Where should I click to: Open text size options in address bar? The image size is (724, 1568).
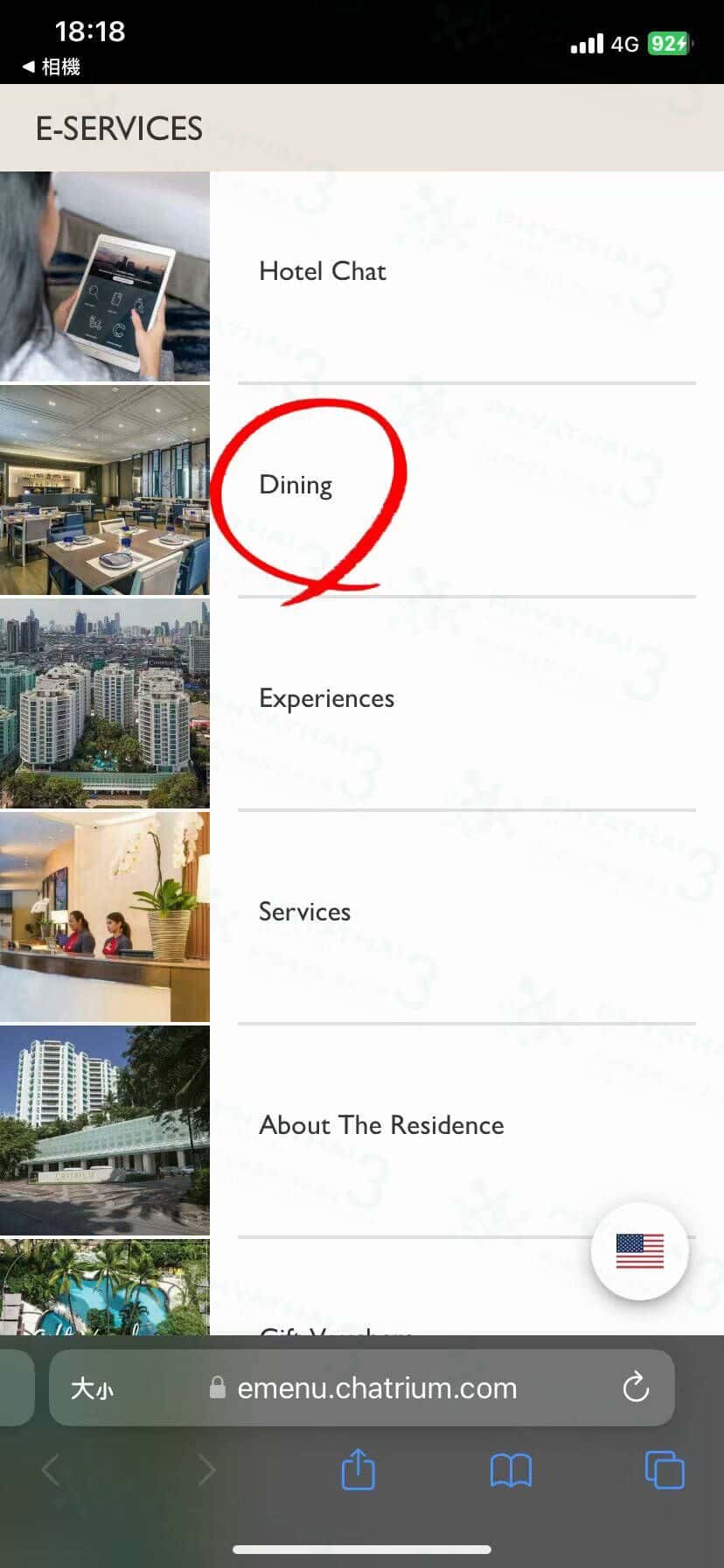pyautogui.click(x=92, y=1388)
